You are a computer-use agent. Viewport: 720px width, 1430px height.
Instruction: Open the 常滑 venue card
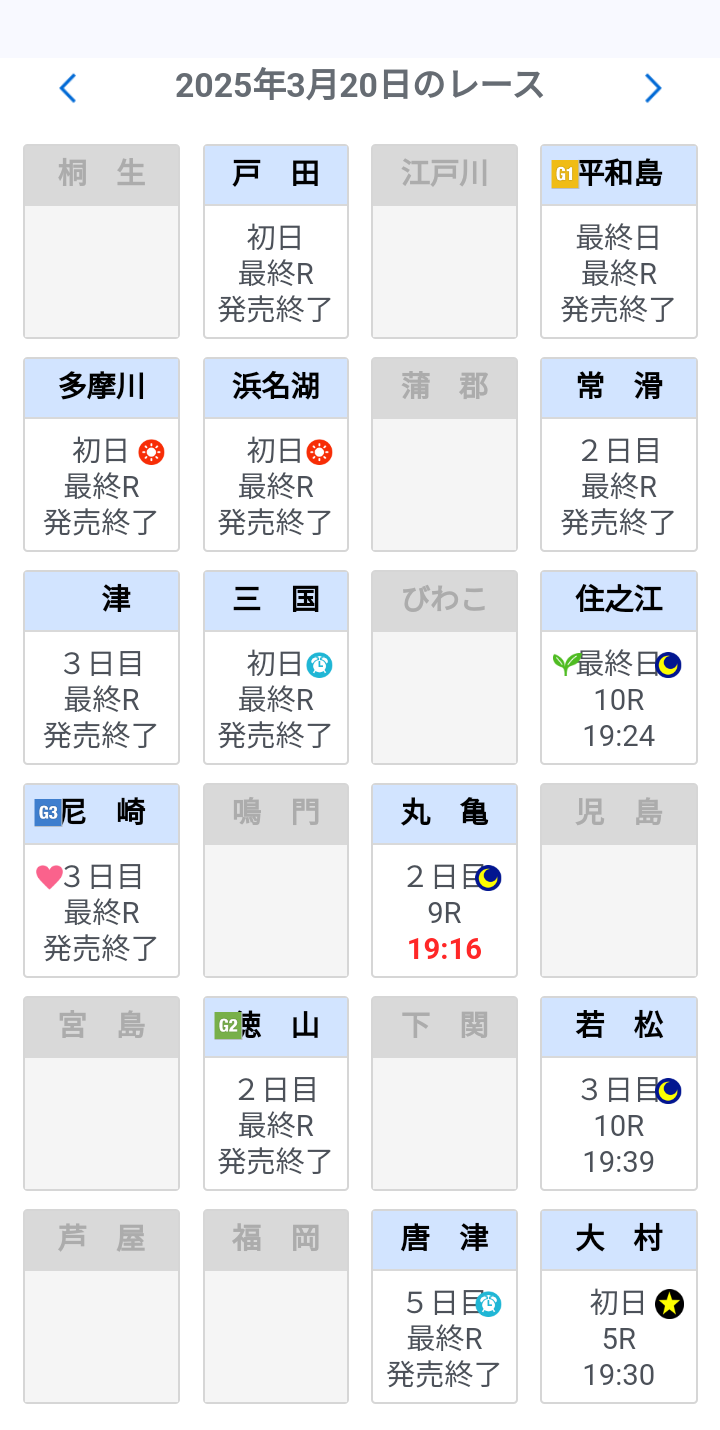point(619,455)
